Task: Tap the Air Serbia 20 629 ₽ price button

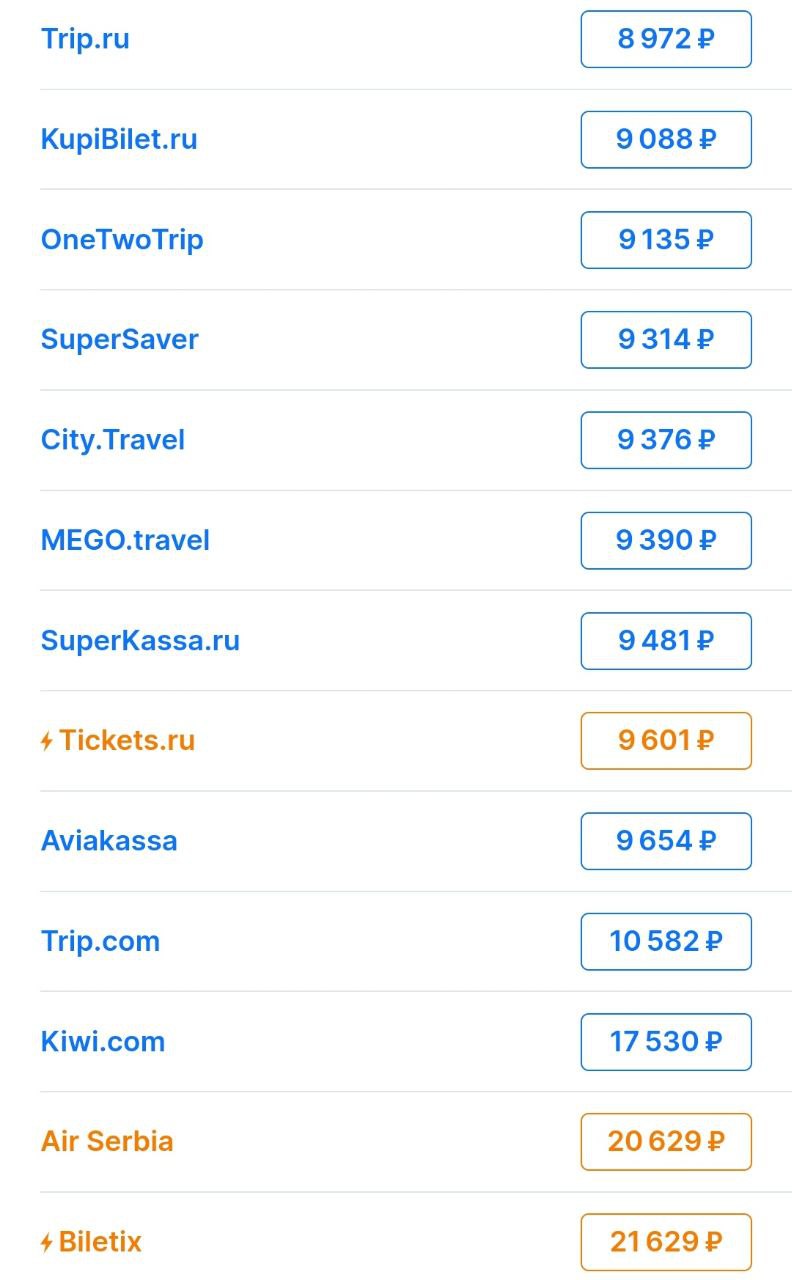Action: click(x=666, y=1142)
